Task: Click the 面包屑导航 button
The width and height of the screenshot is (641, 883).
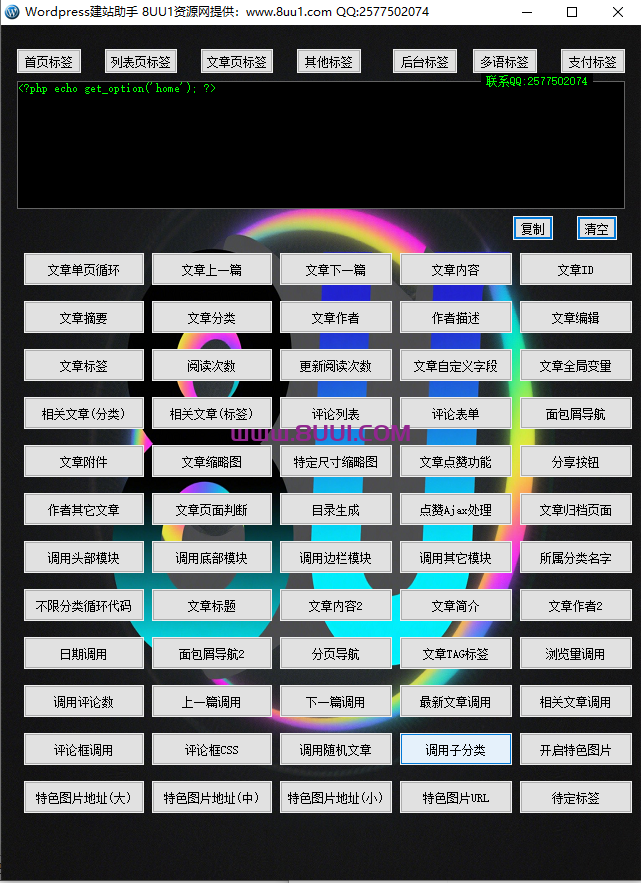Action: pos(576,413)
